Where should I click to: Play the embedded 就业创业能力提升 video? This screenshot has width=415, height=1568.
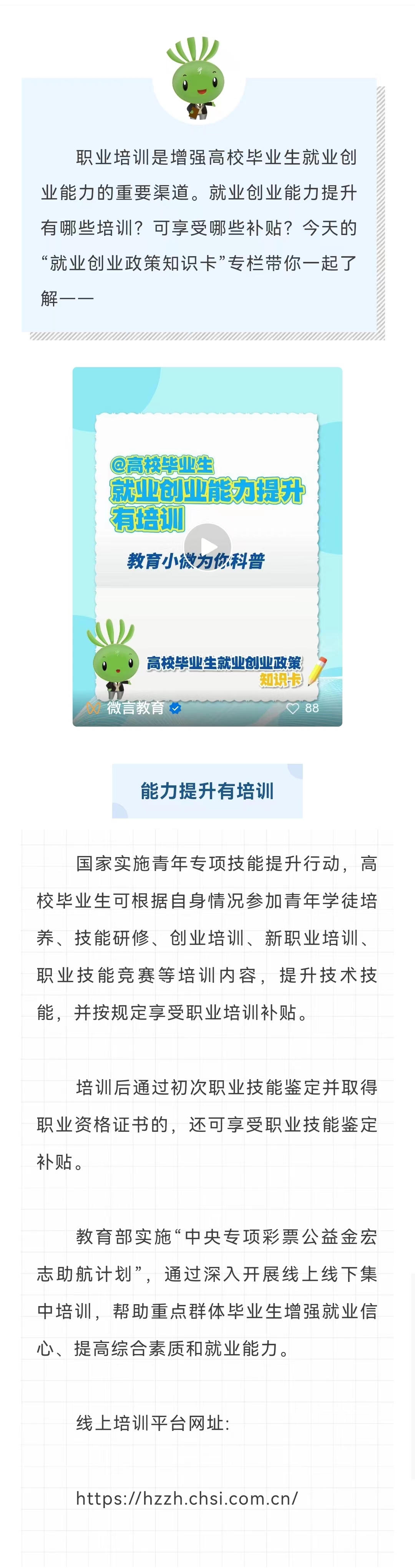coord(207,546)
